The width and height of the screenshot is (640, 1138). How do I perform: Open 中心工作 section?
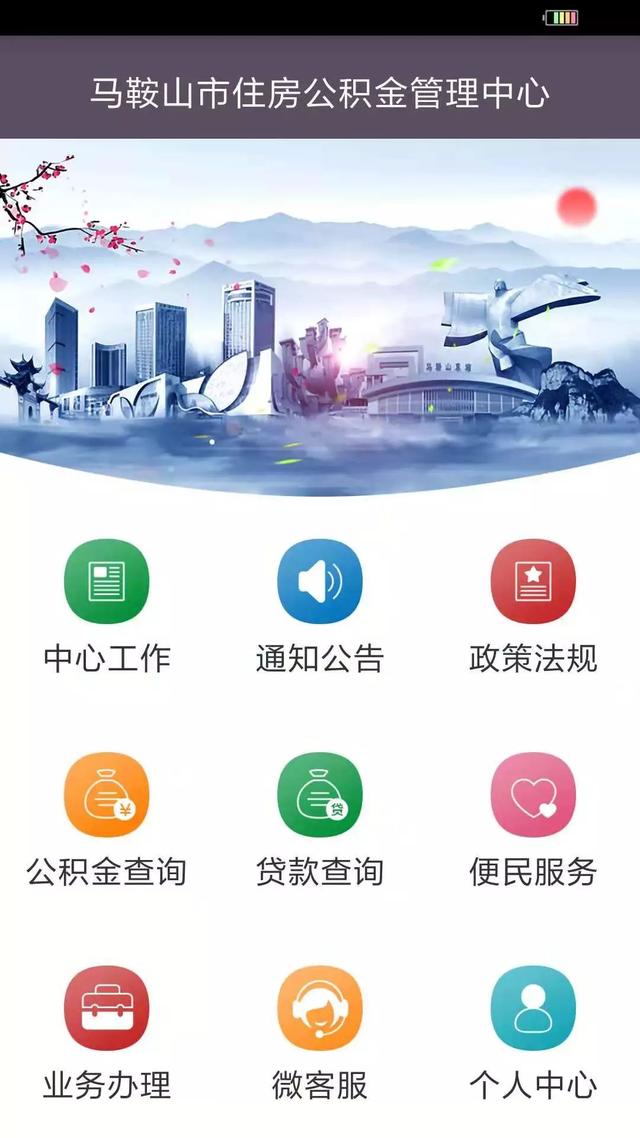[x=107, y=582]
